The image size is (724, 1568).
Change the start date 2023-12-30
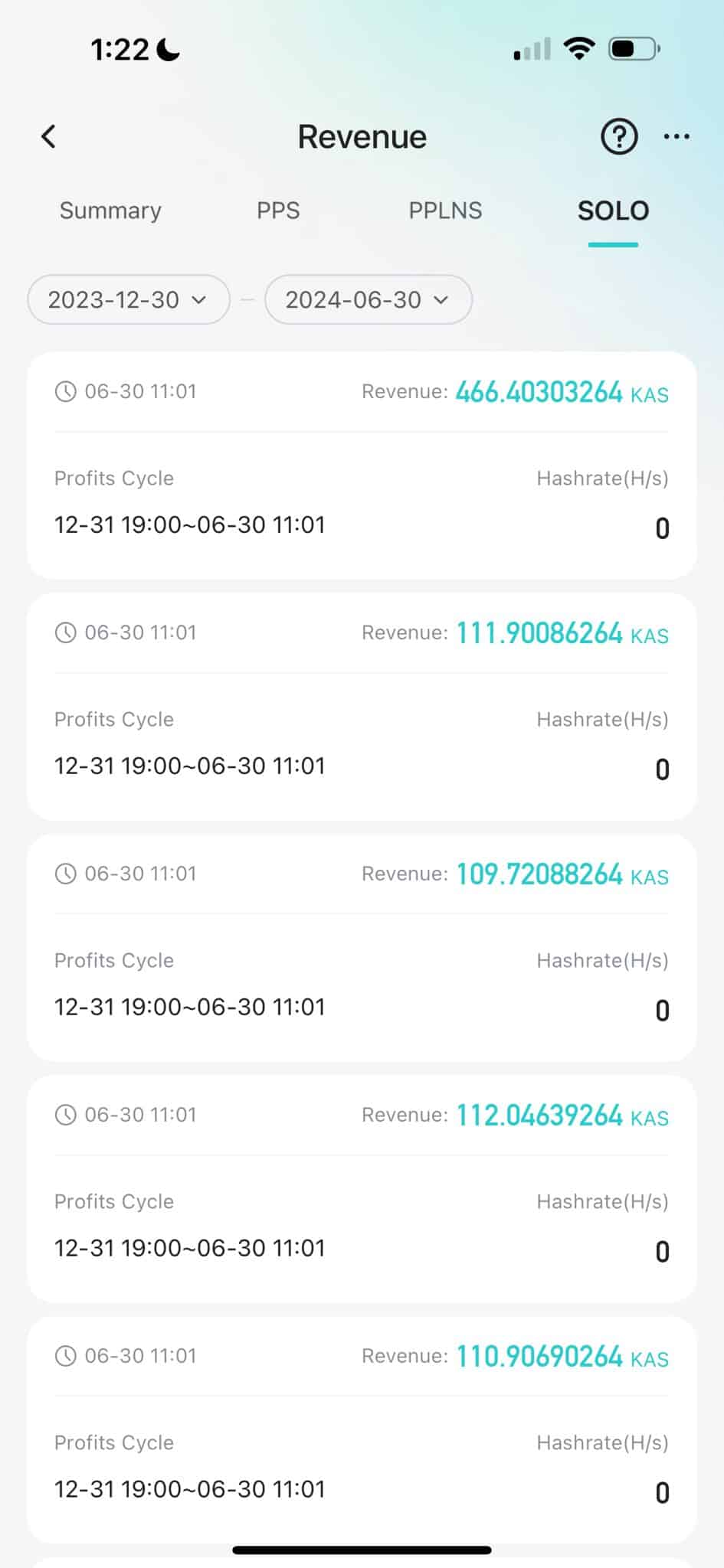(x=129, y=299)
